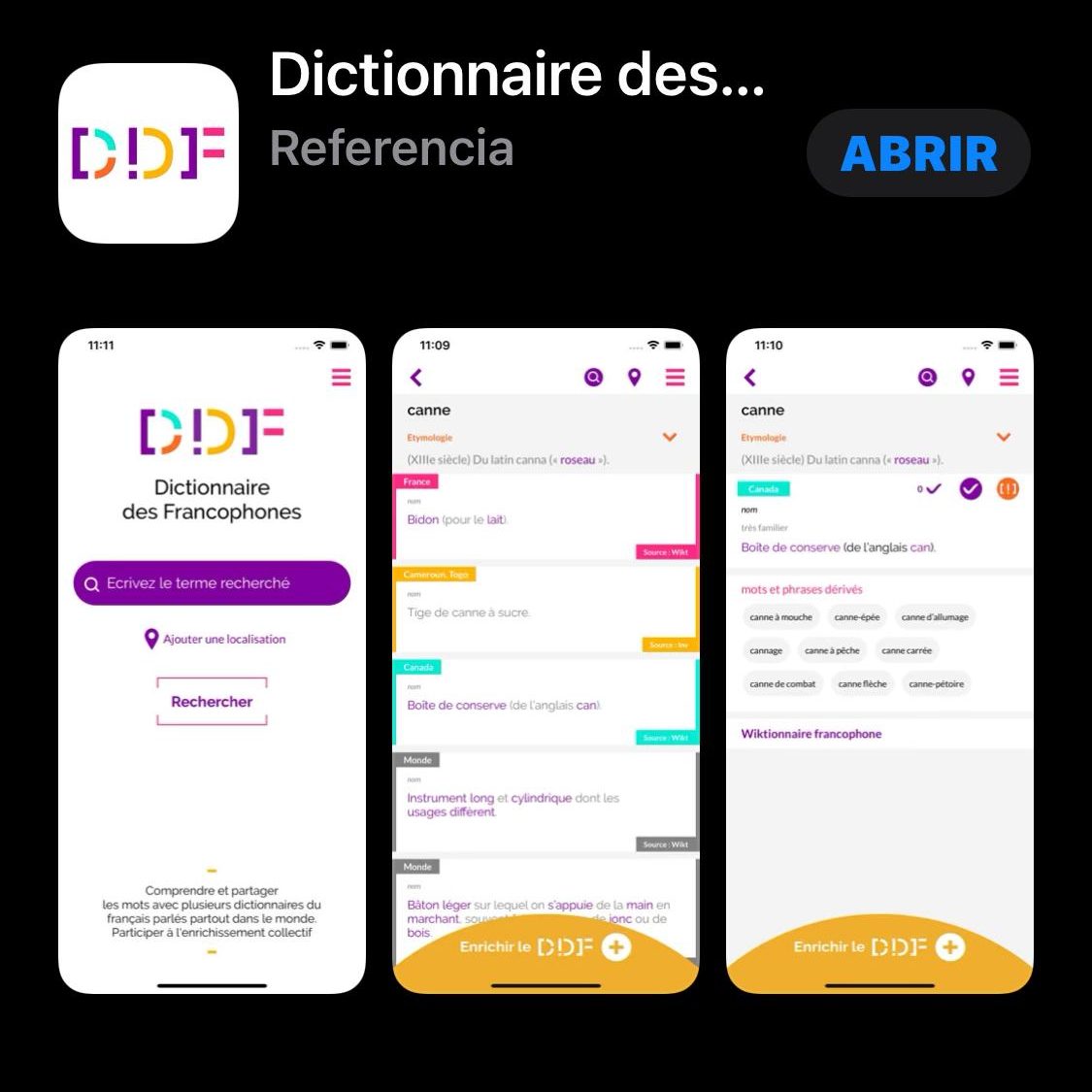View the first screenshot with the search field
The height and width of the screenshot is (1092, 1092).
pos(212,660)
